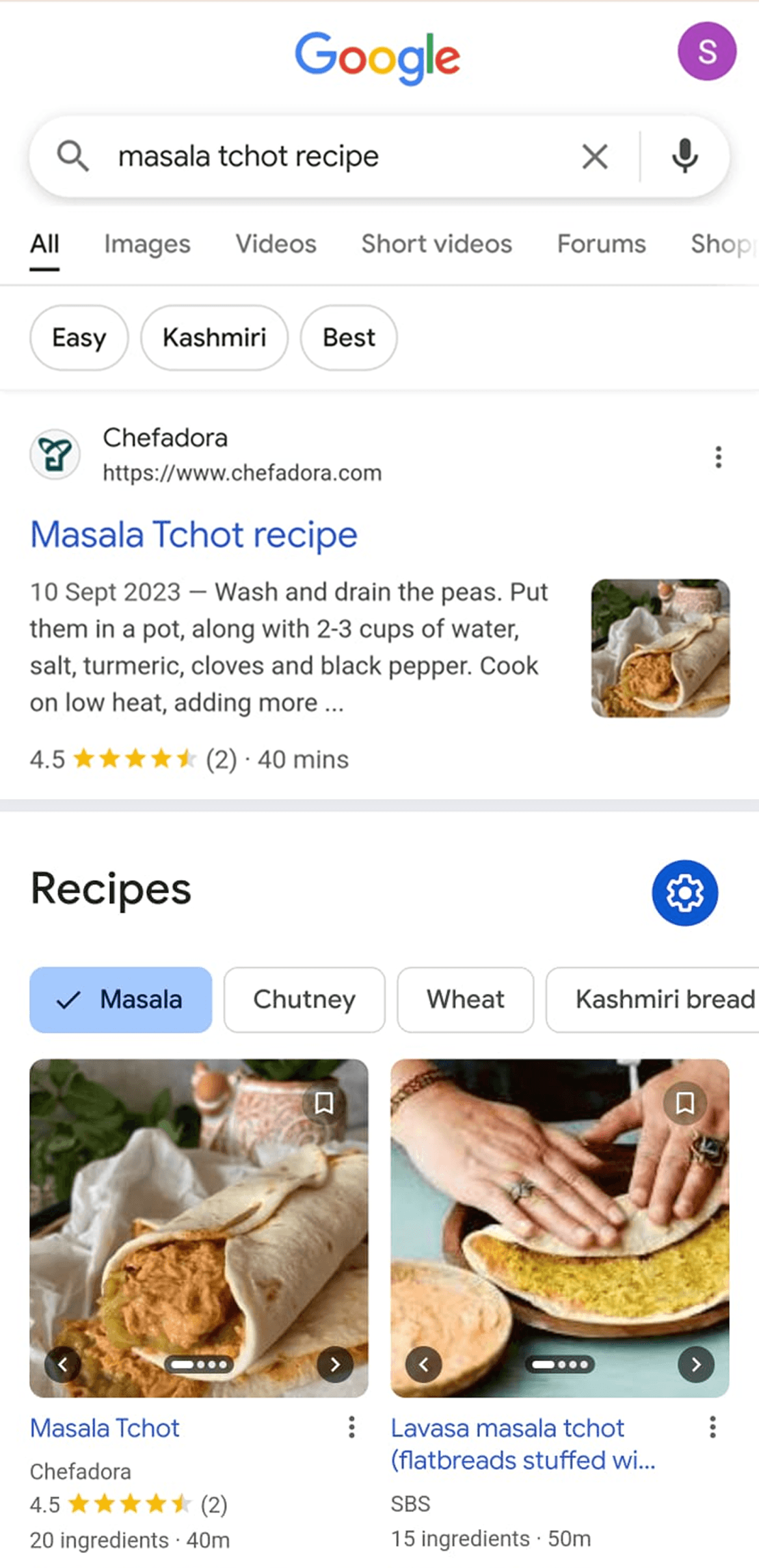Open the Recipes settings gear

(686, 893)
